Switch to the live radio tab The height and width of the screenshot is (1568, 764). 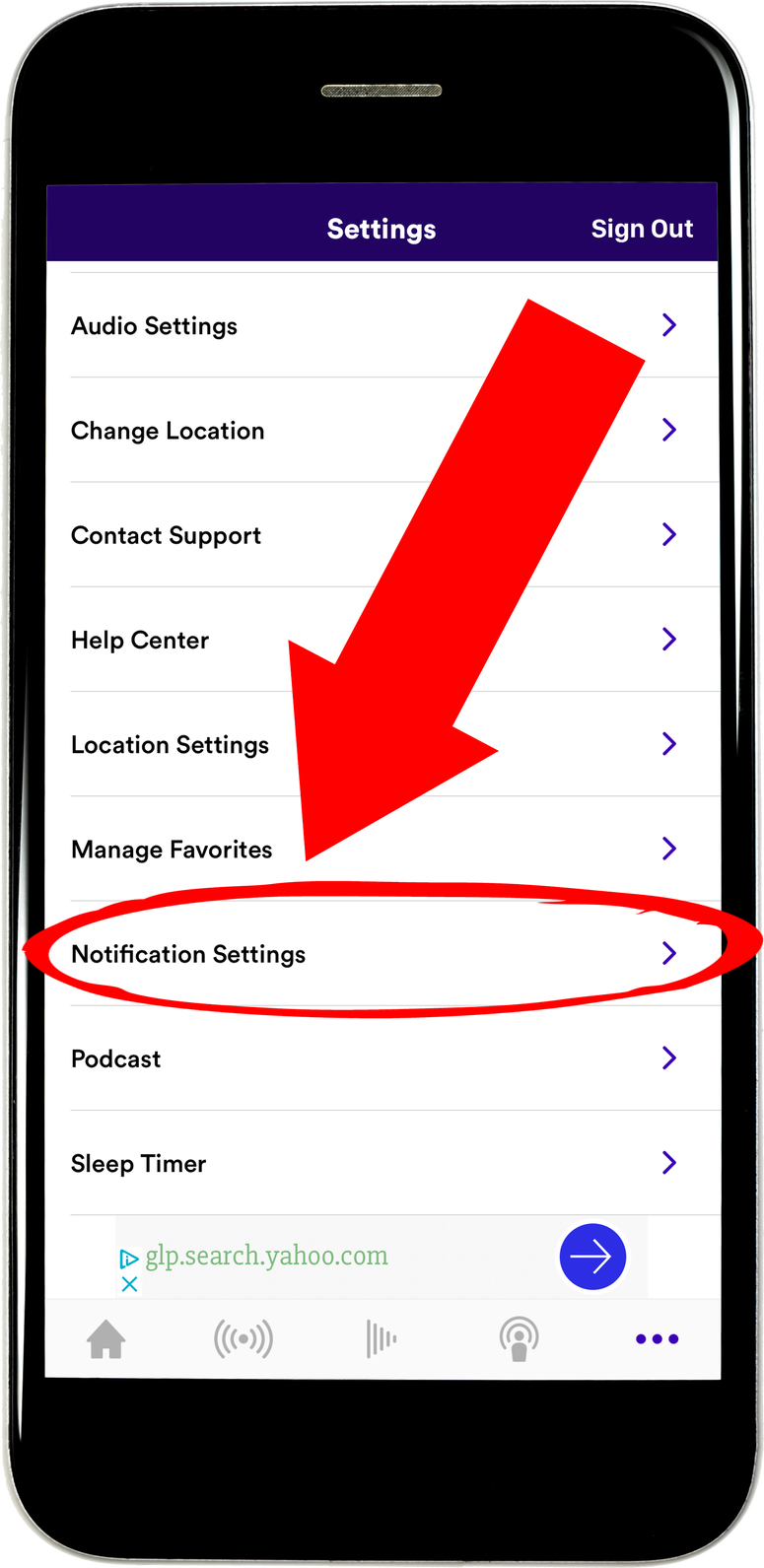point(243,1339)
